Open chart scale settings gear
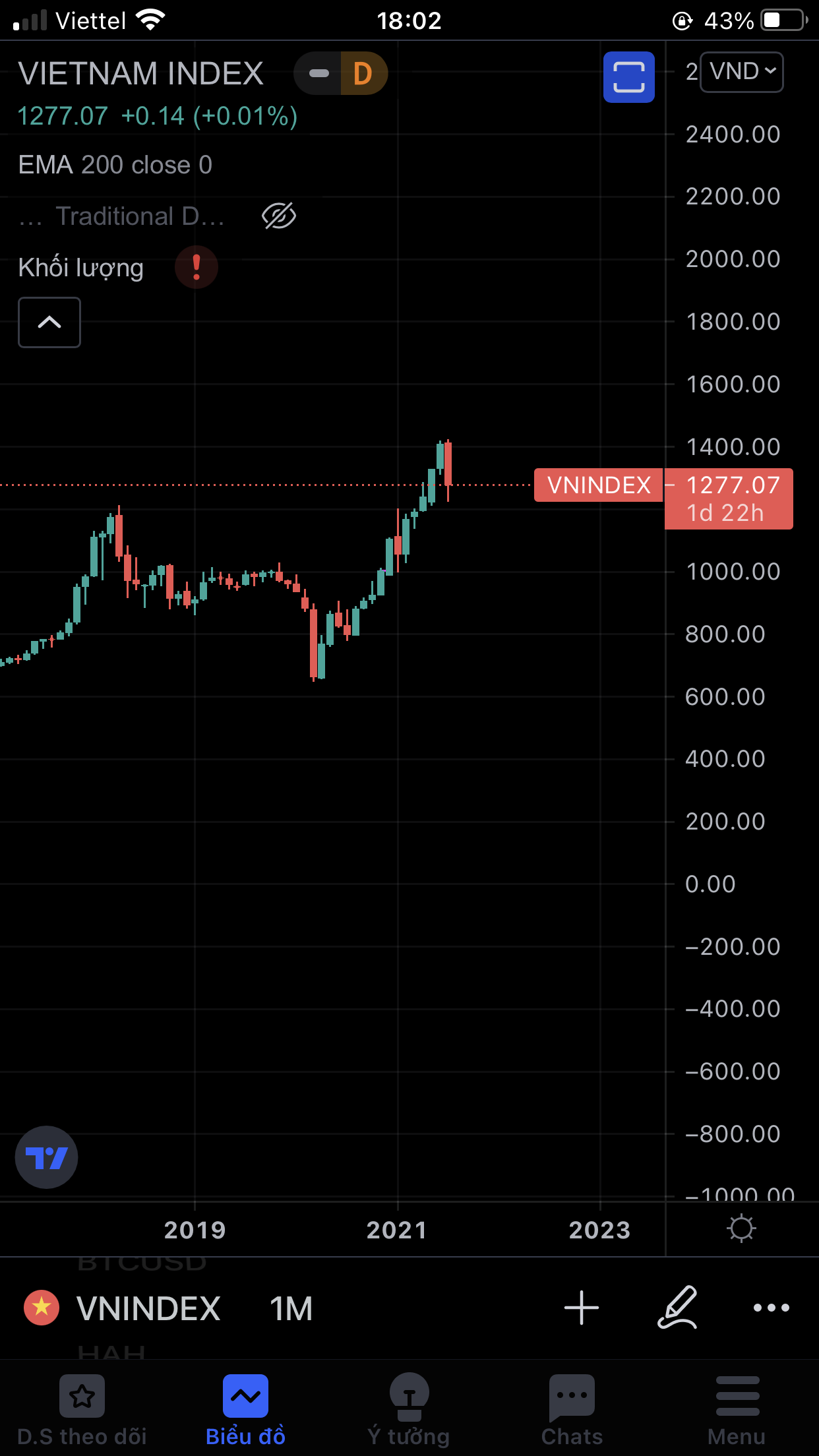819x1456 pixels. (x=741, y=1228)
